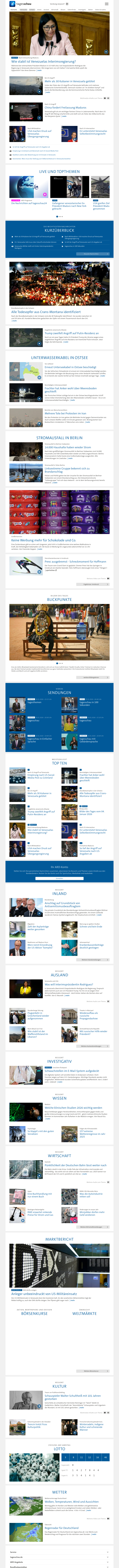Viewport: 119px width, 1568px height.
Task: Open 'Alle Todesopfer aus Crans-Montana identifiziert' story
Action: 46,312
